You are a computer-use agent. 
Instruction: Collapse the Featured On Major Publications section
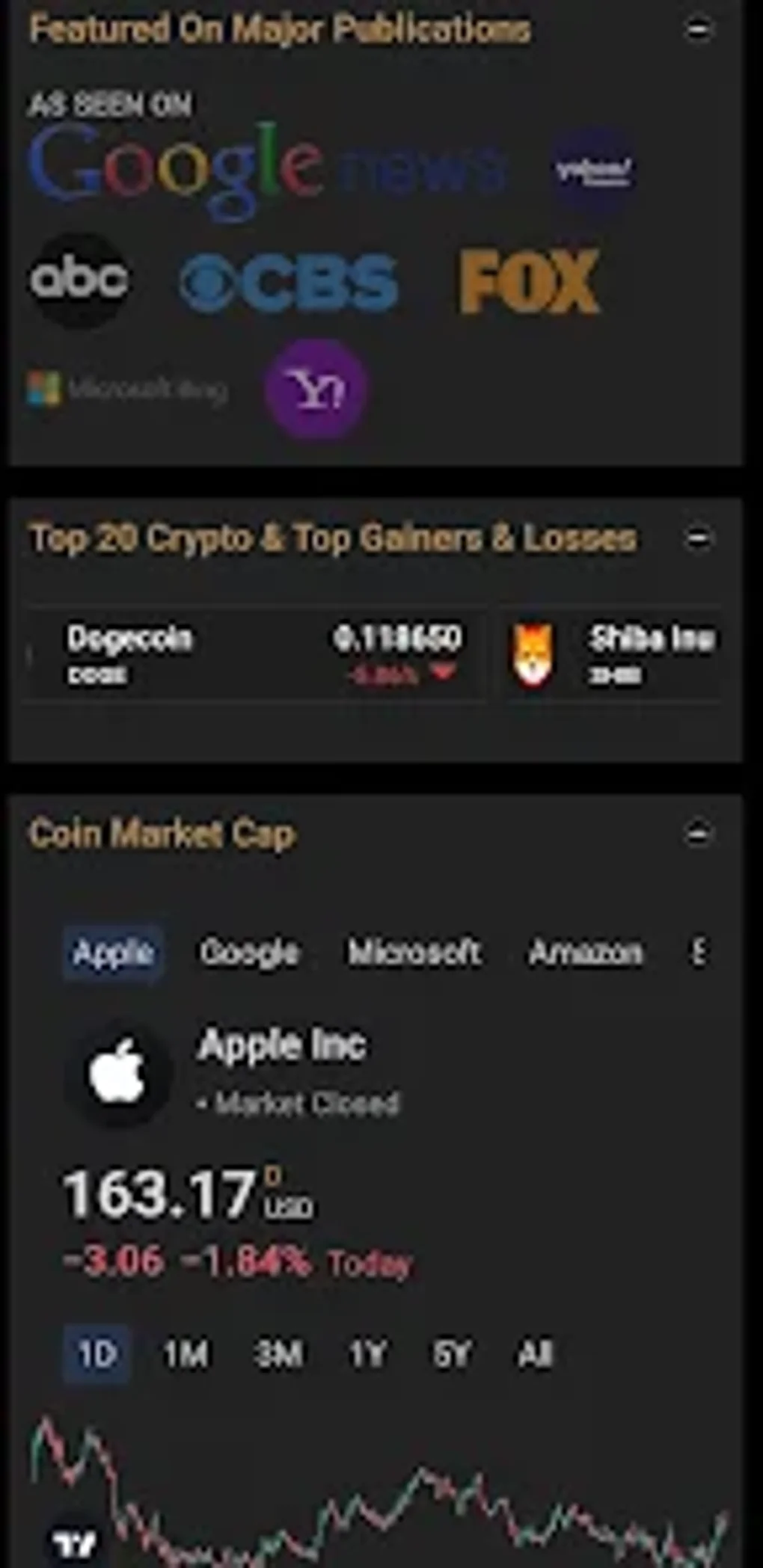pos(699,30)
